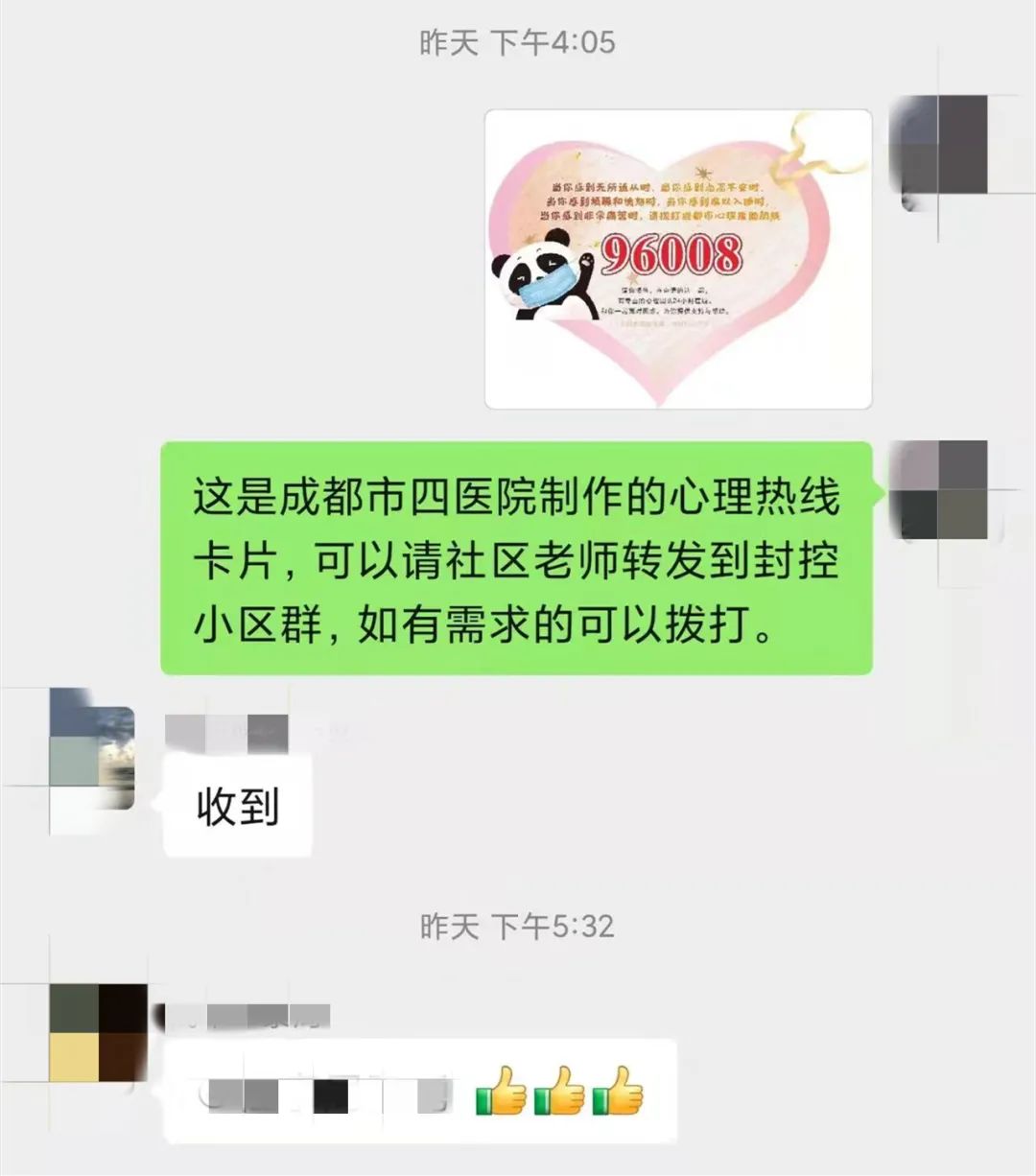Open the 96008 heart card image message
1036x1176 pixels.
click(x=677, y=259)
